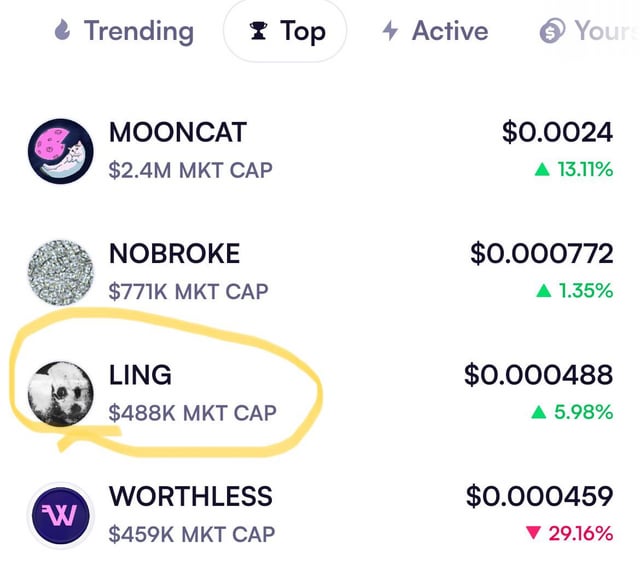Image resolution: width=640 pixels, height=577 pixels.
Task: Switch to the Active tab
Action: pos(435,31)
